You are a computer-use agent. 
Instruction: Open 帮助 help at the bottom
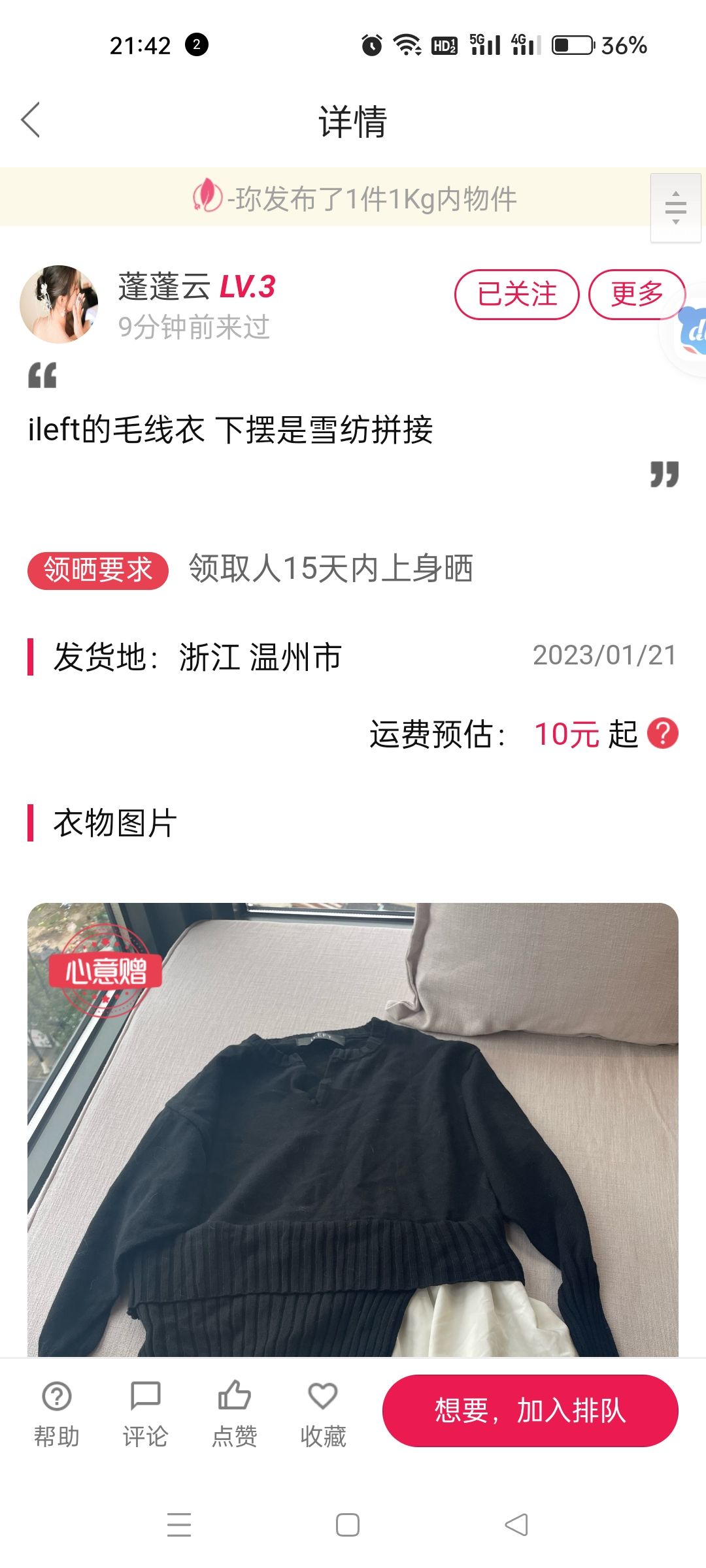(57, 1413)
